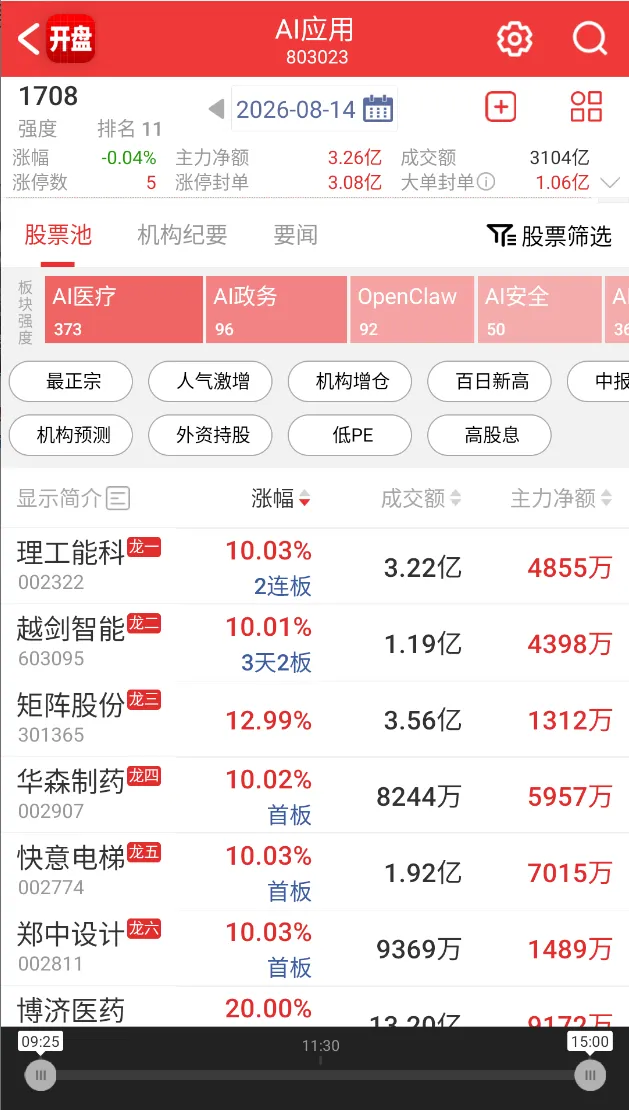Viewport: 629px width, 1110px height.
Task: Add this sector with the plus icon
Action: 500,108
